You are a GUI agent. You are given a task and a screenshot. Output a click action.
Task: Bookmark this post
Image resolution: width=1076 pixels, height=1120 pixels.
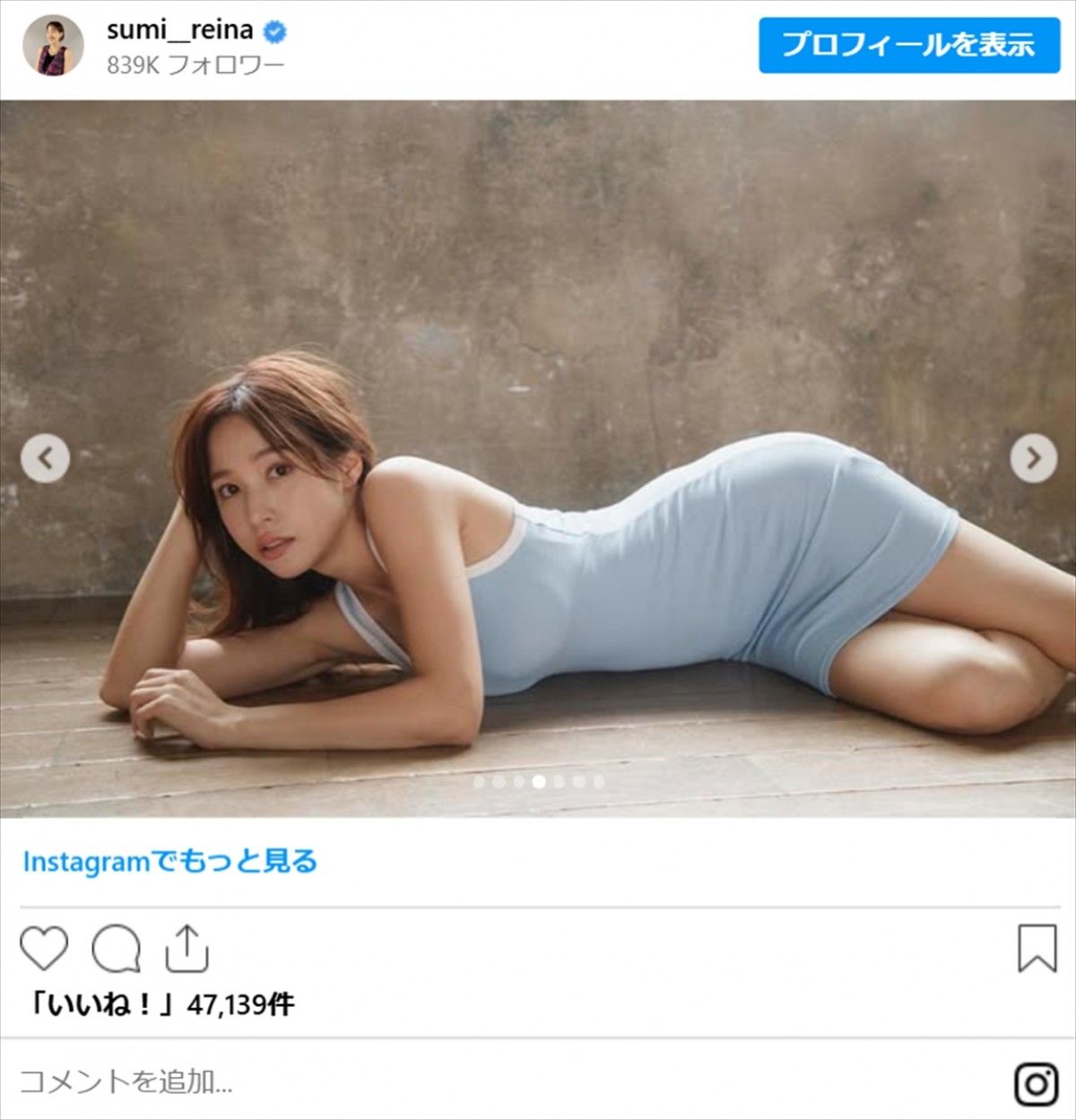pos(1037,948)
